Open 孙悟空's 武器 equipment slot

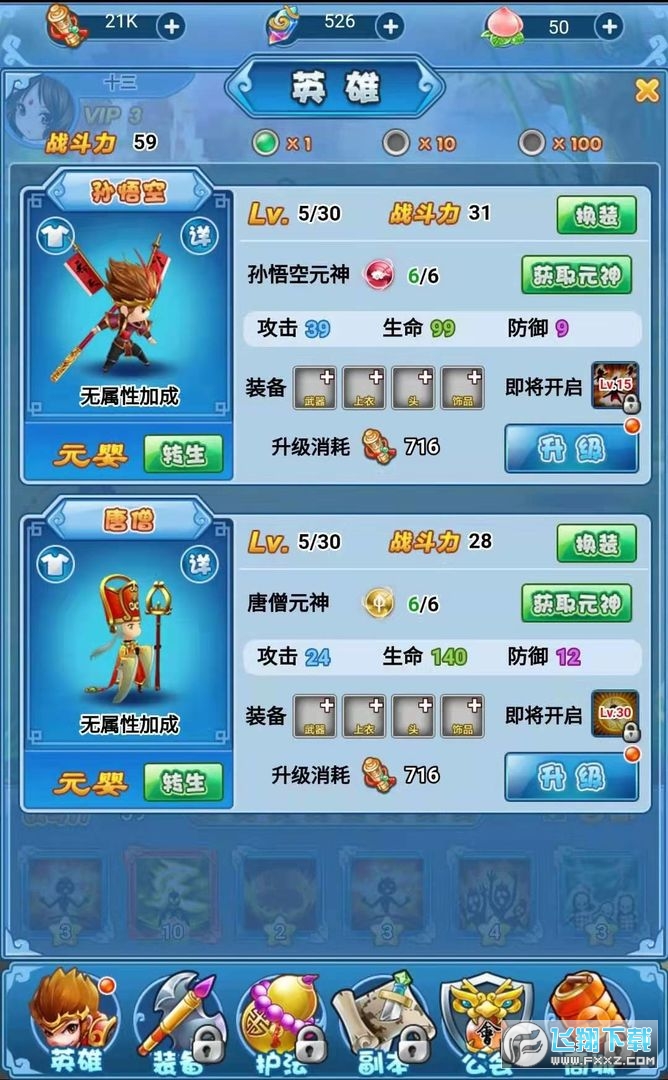[314, 387]
